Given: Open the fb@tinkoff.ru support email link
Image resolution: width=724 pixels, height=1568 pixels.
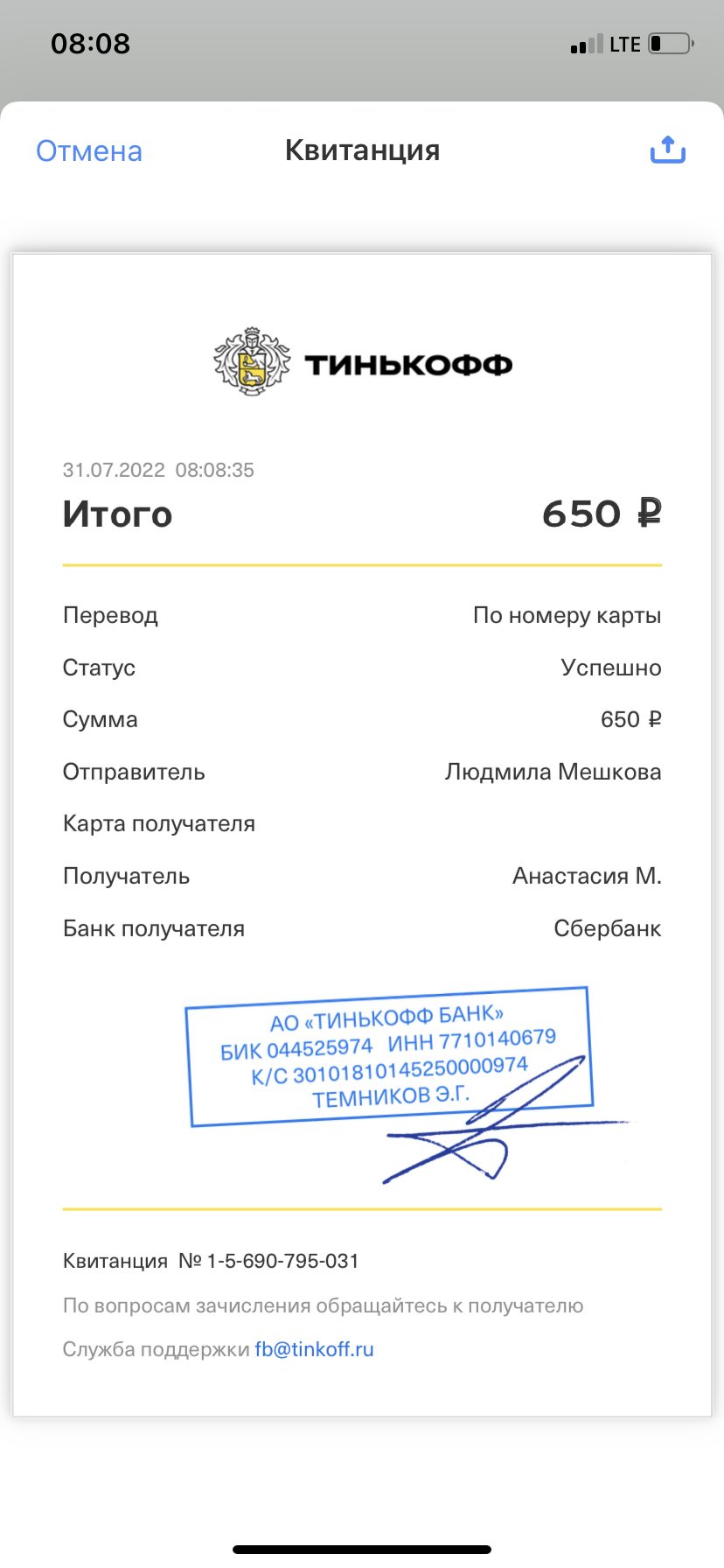Looking at the screenshot, I should (314, 1349).
